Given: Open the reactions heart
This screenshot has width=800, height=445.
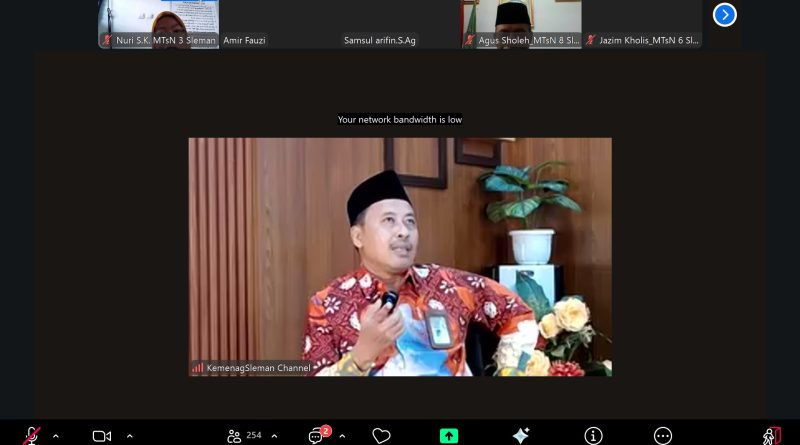Looking at the screenshot, I should coord(381,436).
